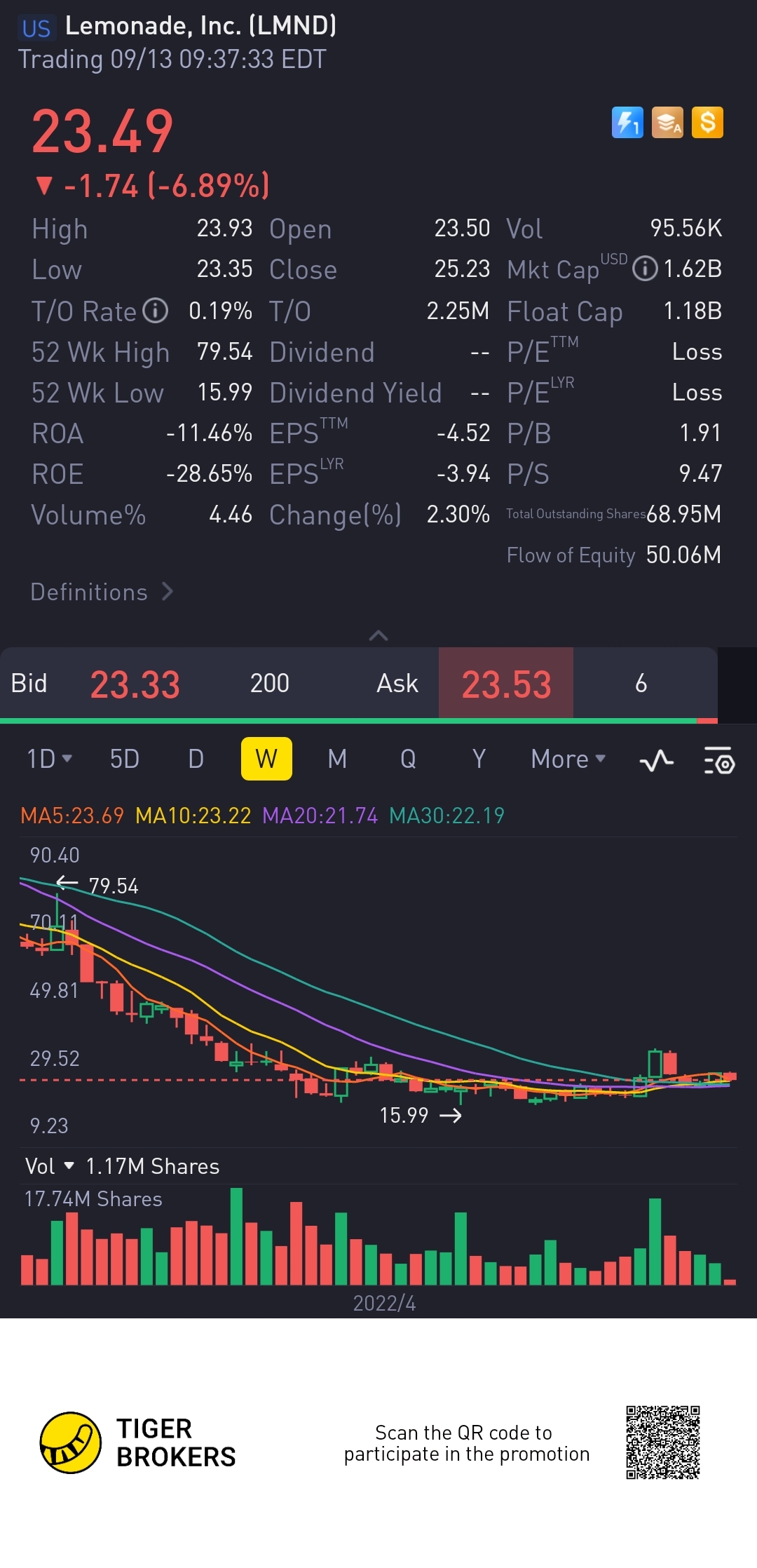
Task: Expand the More timeframe options
Action: click(x=568, y=759)
